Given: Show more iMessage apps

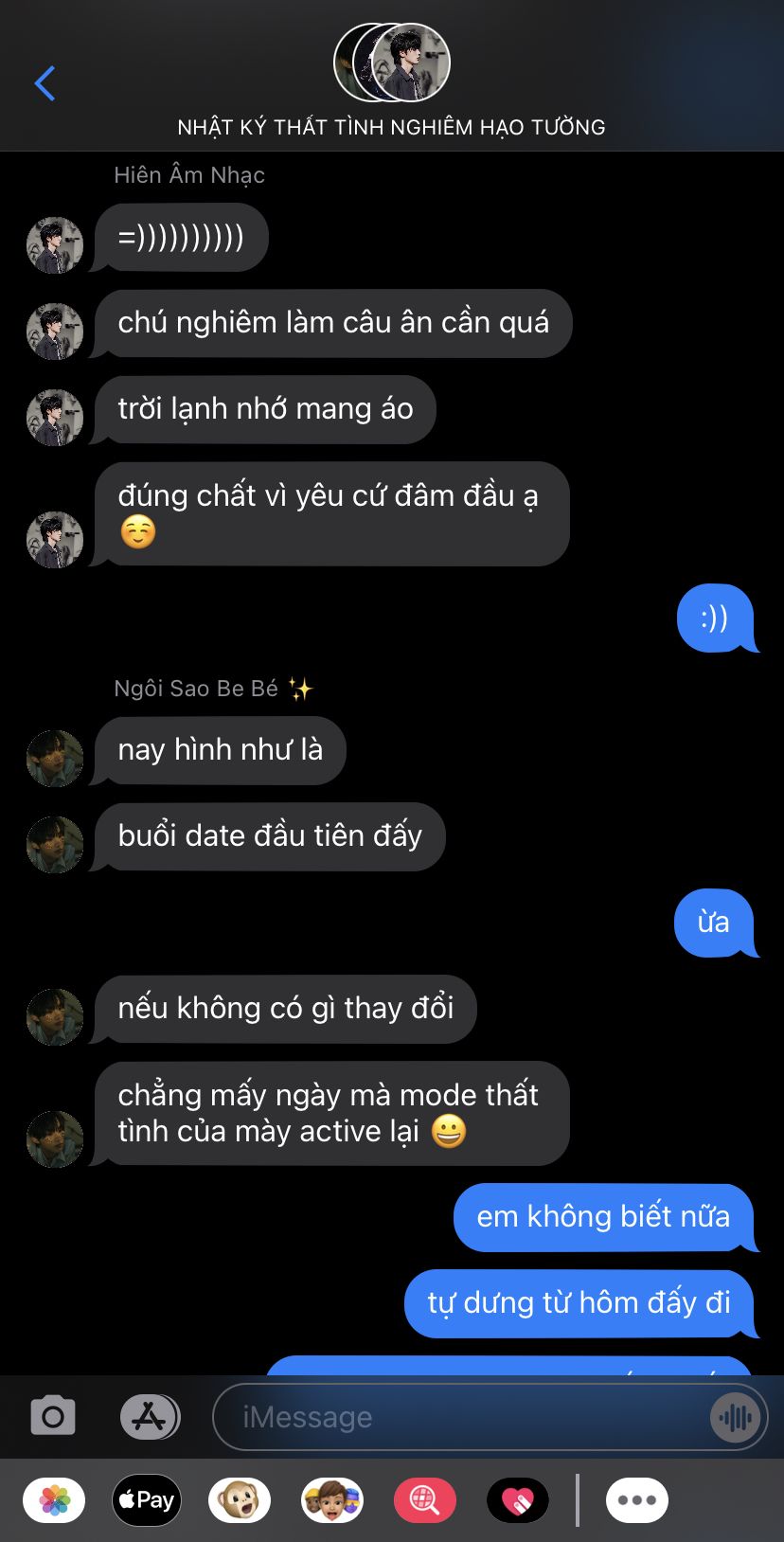Looking at the screenshot, I should click(636, 1500).
